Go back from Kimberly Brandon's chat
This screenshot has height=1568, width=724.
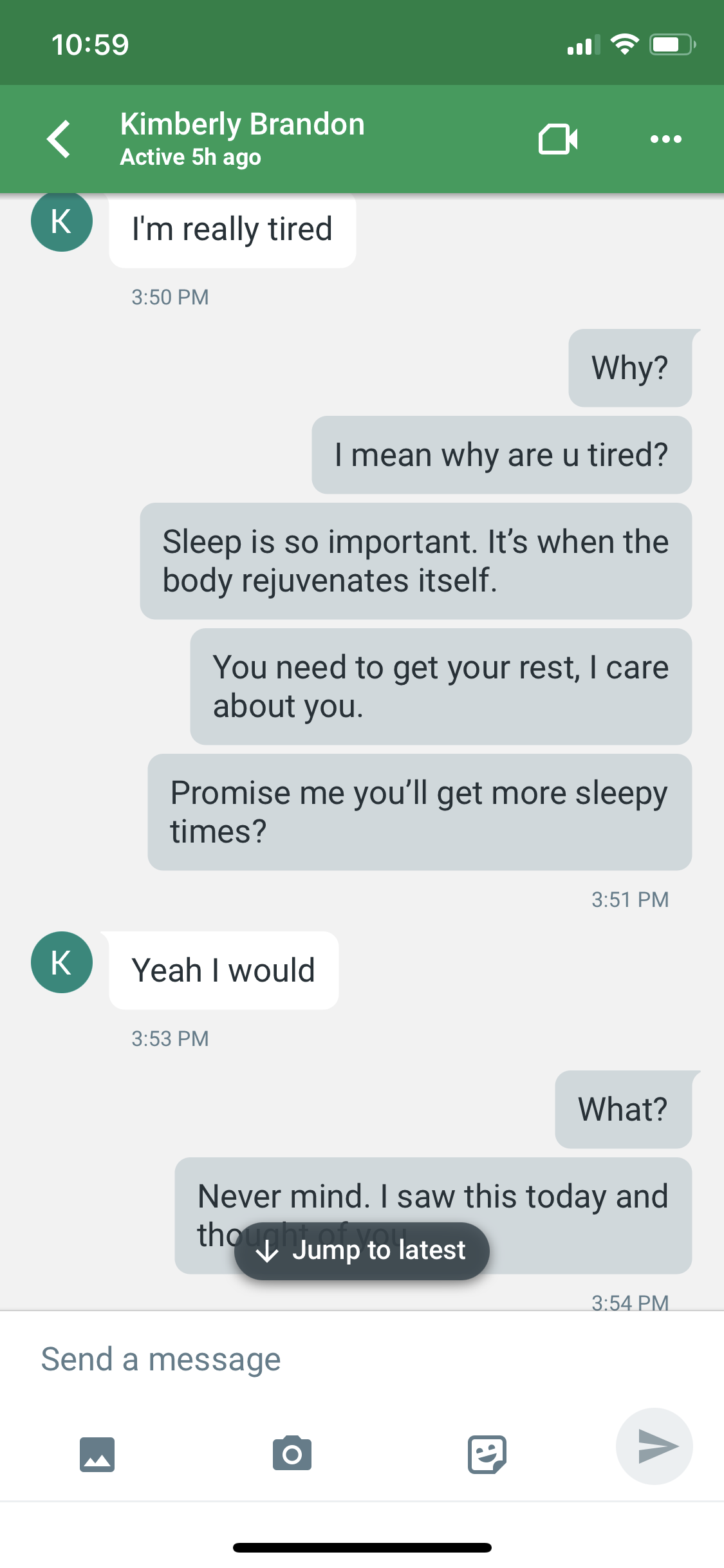(x=59, y=138)
